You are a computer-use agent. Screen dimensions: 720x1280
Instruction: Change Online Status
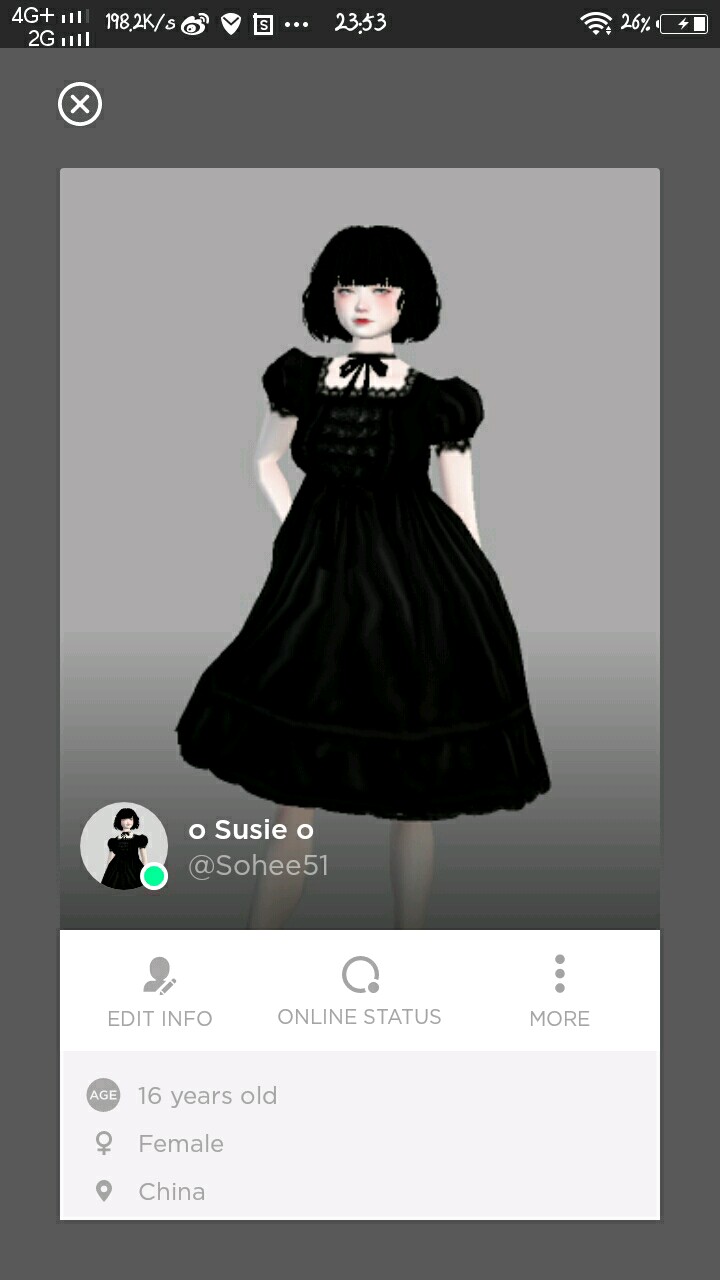point(359,991)
